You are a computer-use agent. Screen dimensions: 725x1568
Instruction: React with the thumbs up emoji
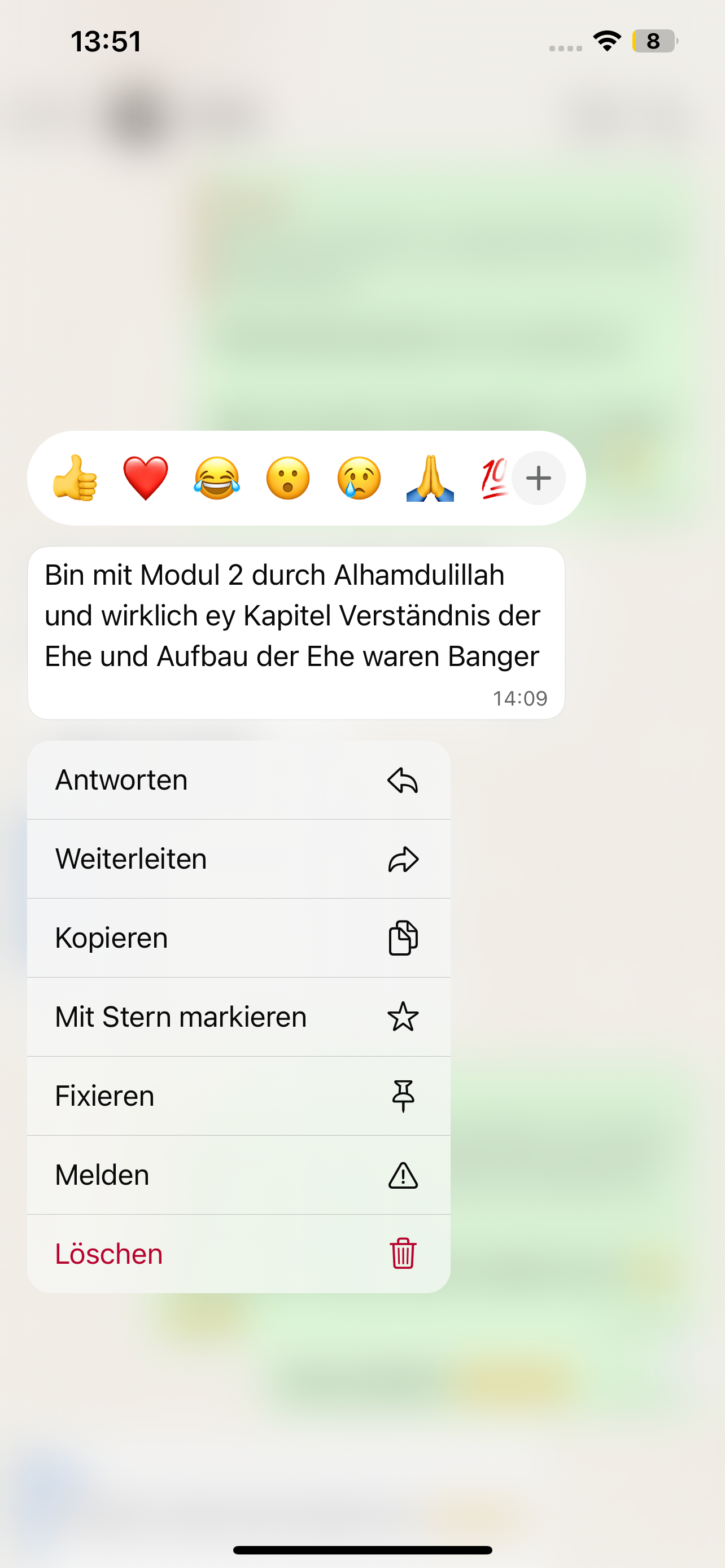pos(75,479)
